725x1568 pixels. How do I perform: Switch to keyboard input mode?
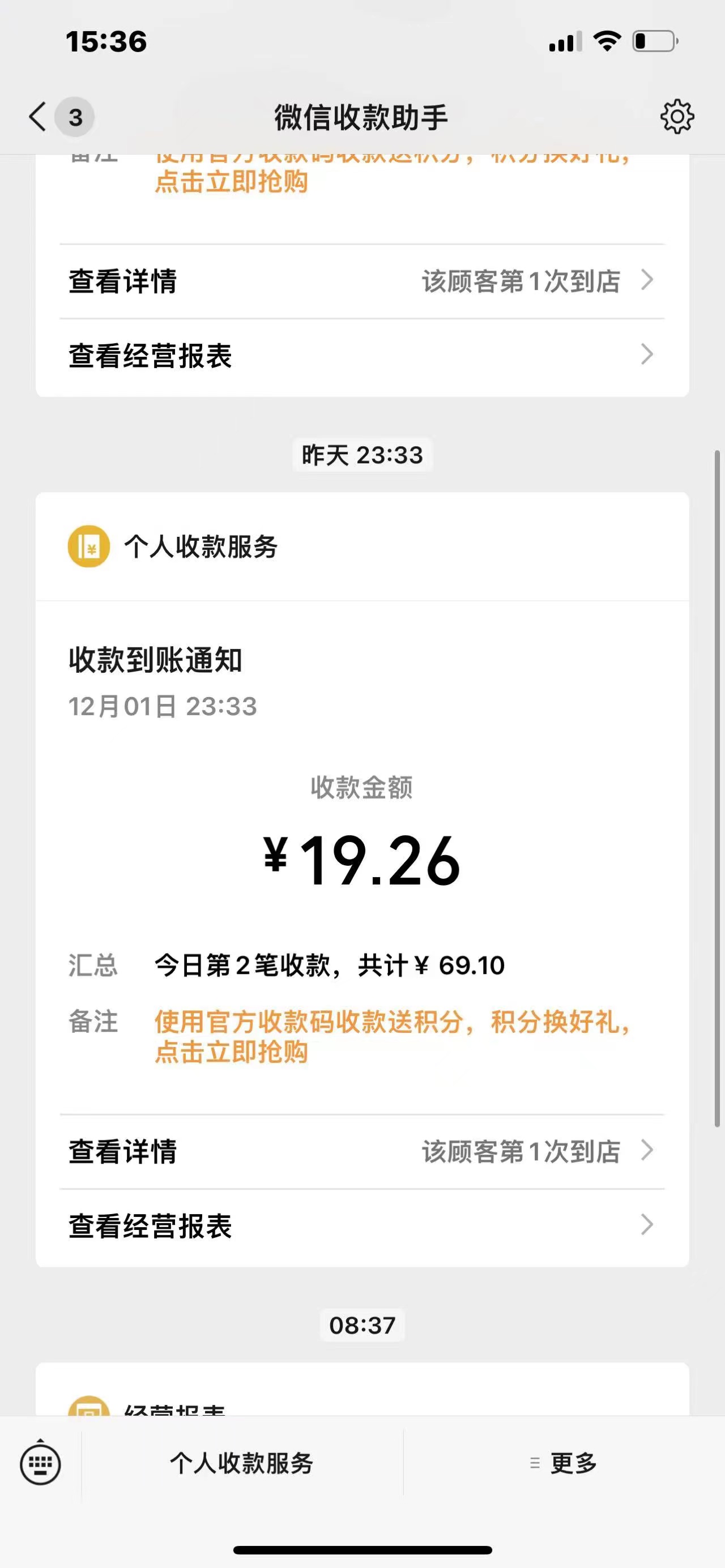coord(40,1463)
